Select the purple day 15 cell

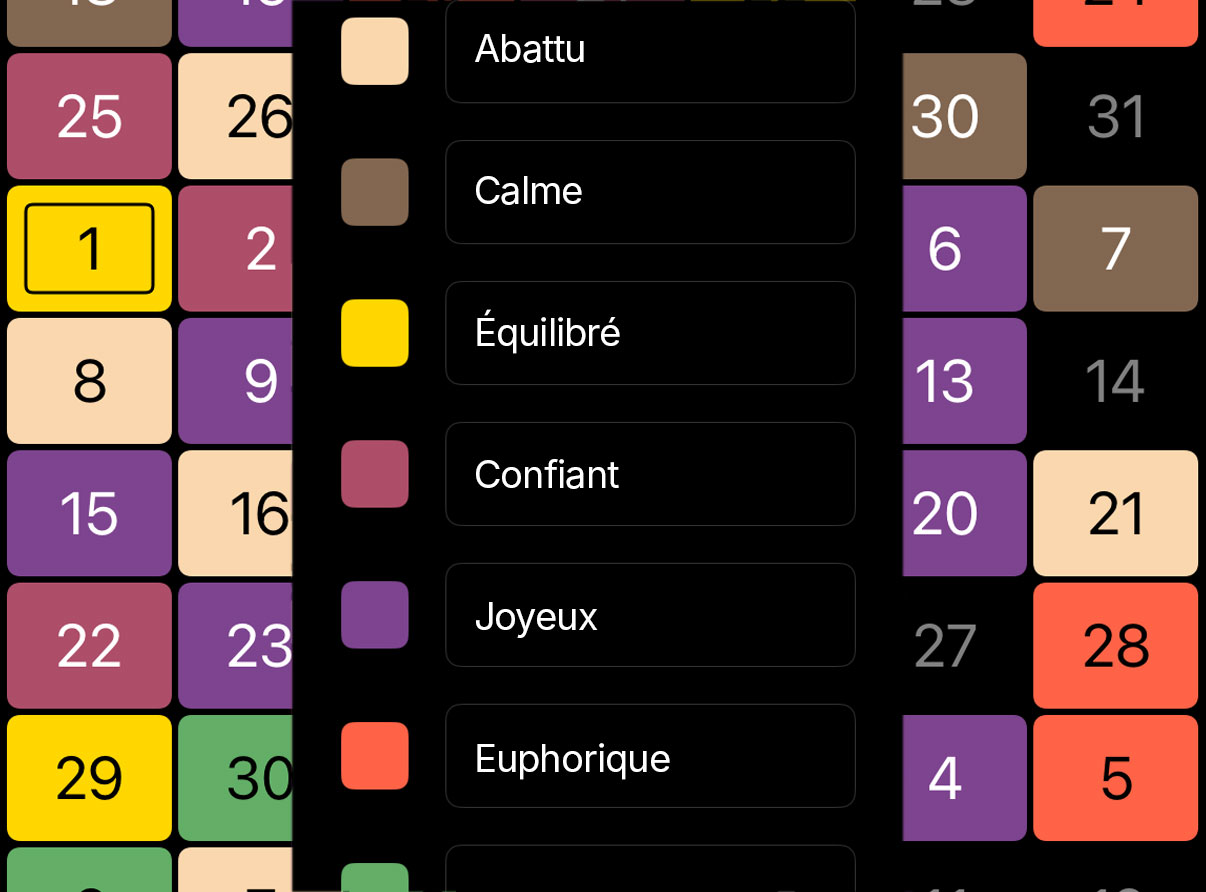(89, 513)
